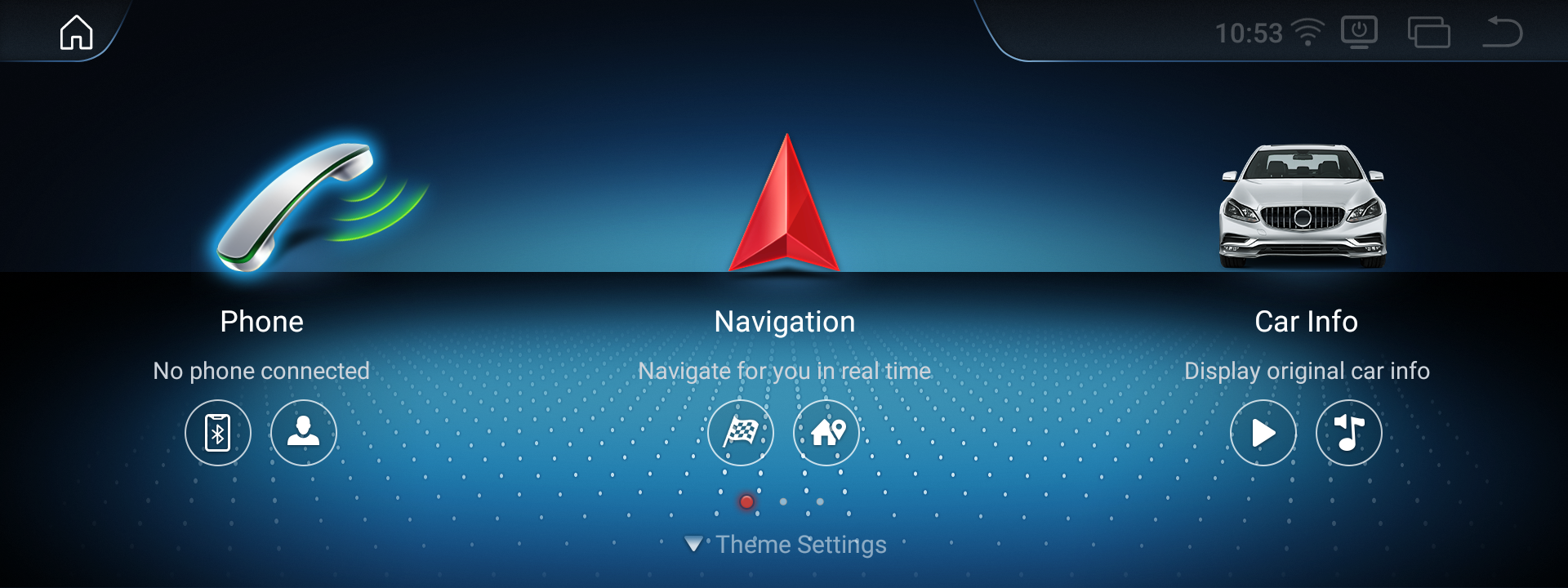Go back with the return arrow
The image size is (1568, 588).
point(1502,33)
